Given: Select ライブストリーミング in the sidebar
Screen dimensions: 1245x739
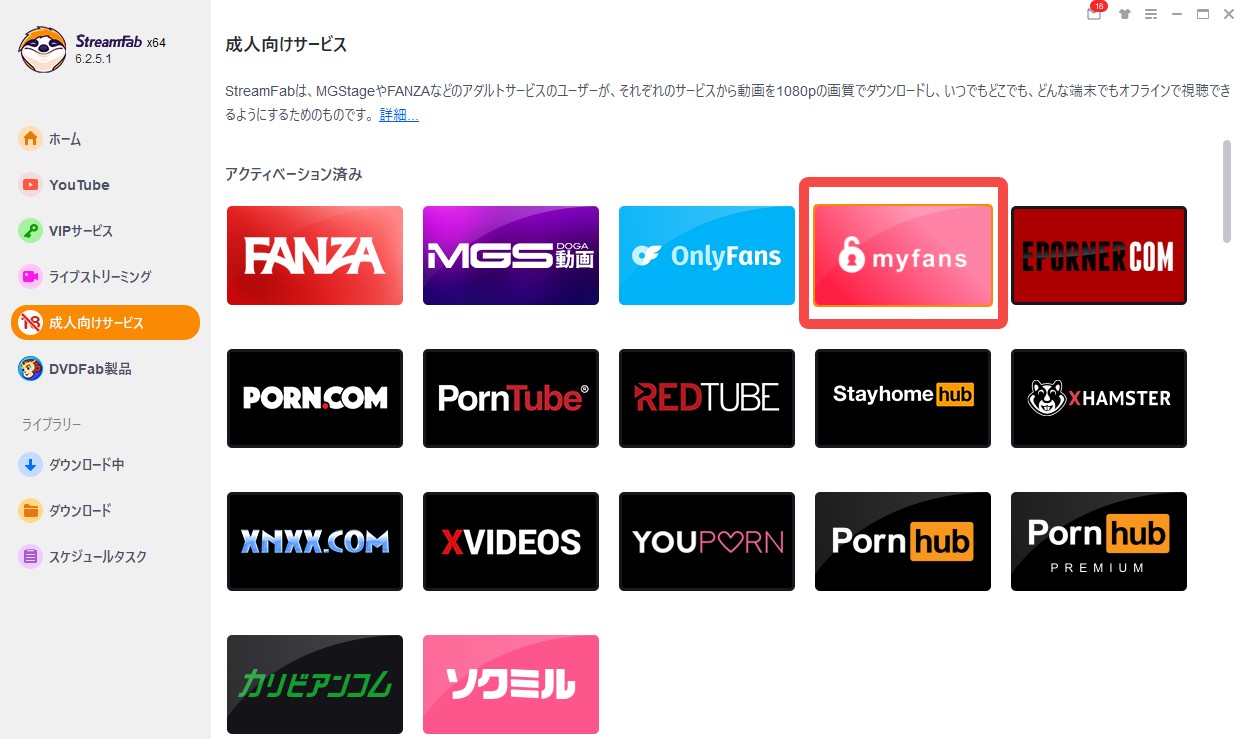Looking at the screenshot, I should pyautogui.click(x=99, y=276).
